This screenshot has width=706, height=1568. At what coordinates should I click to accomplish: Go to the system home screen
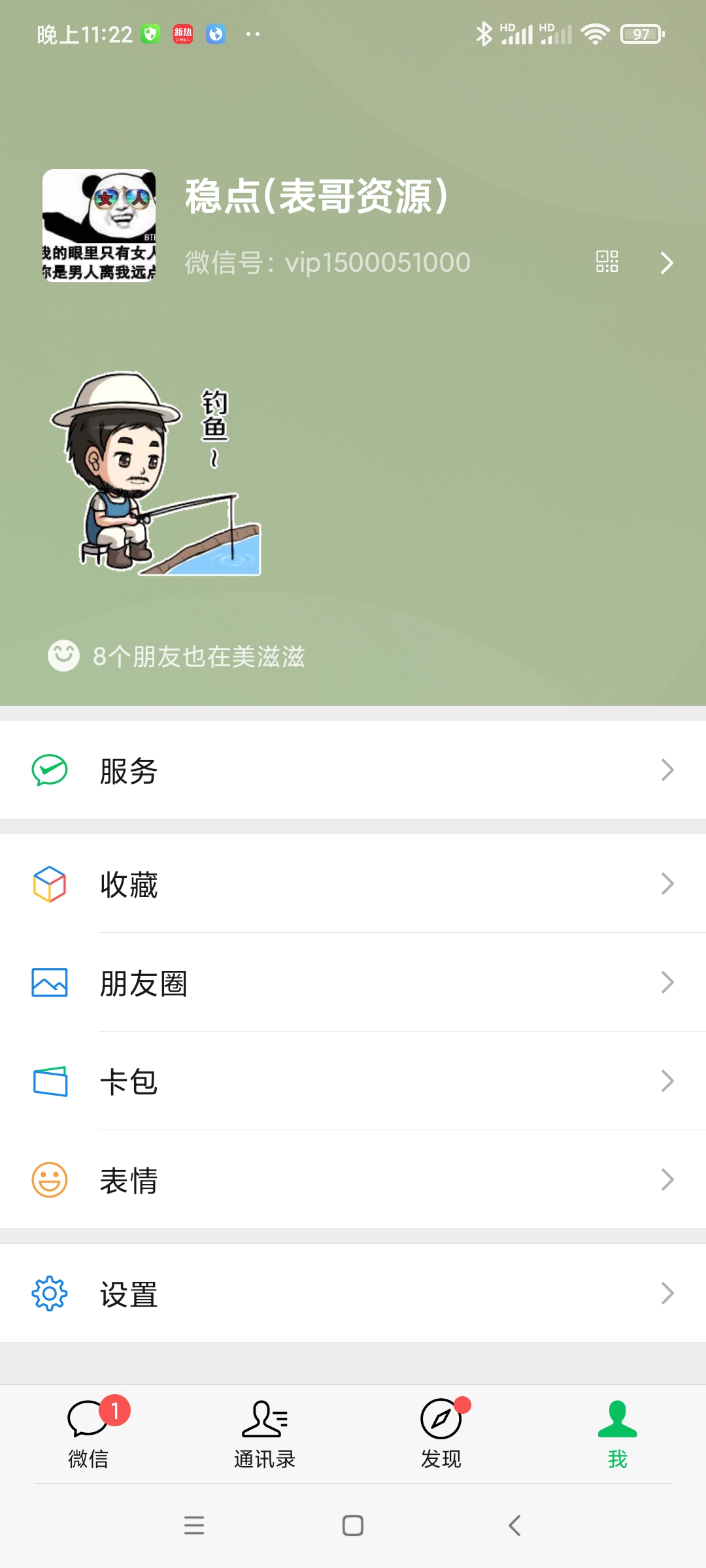tap(353, 1526)
